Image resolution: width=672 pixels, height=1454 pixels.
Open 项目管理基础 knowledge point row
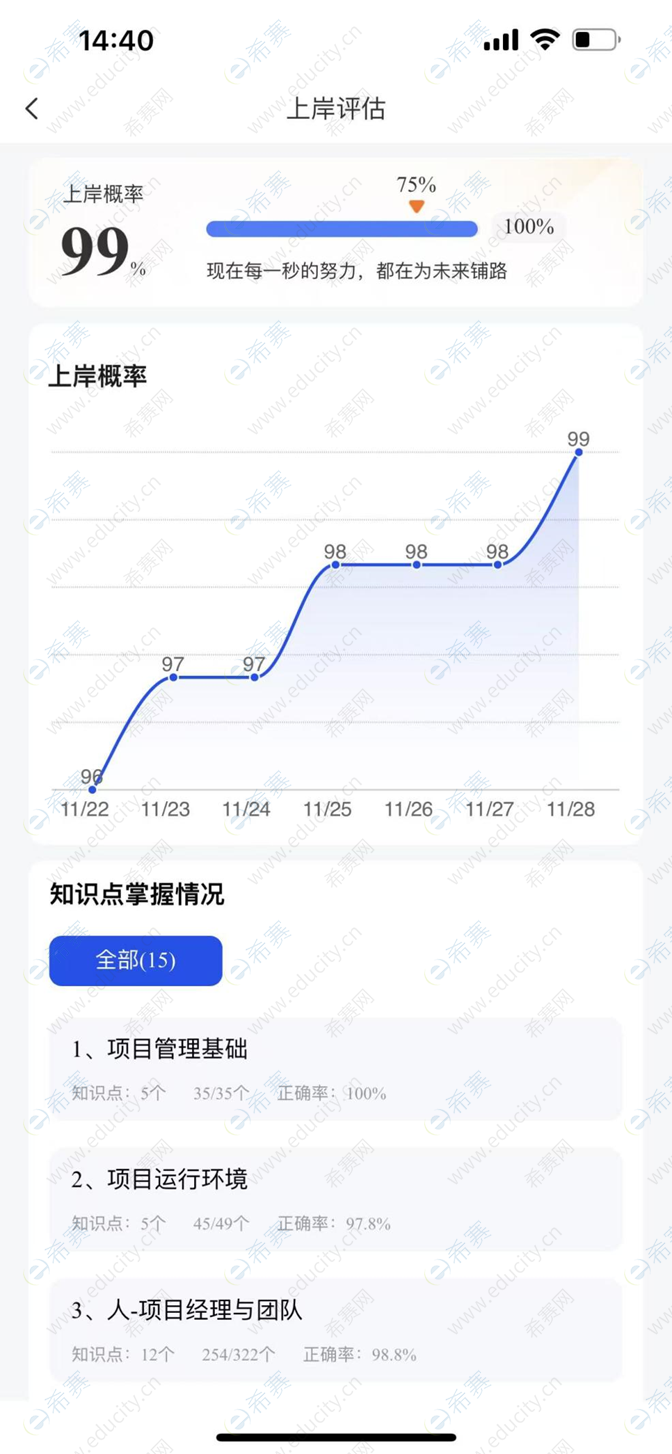click(x=336, y=1068)
